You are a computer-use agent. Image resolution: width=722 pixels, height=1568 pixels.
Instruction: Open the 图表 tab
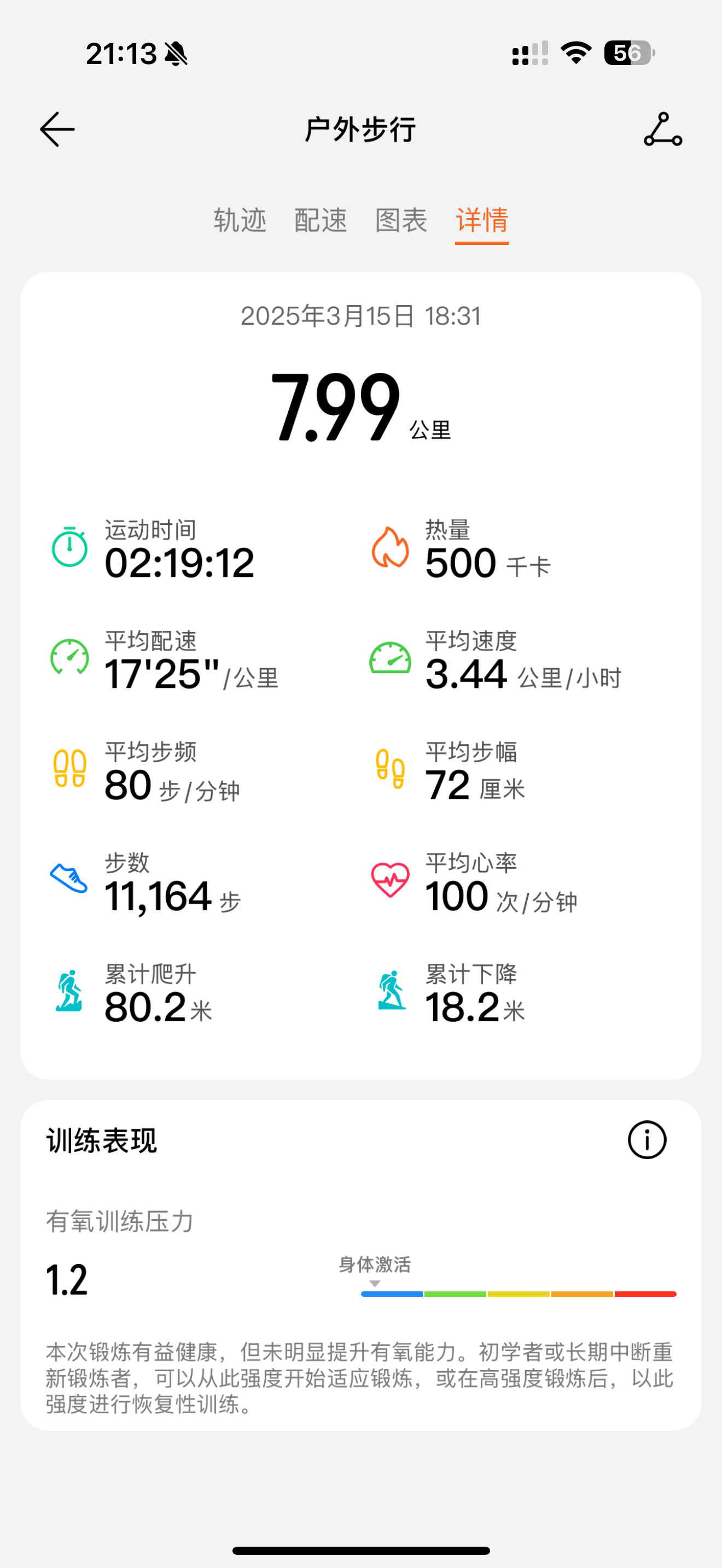point(401,220)
